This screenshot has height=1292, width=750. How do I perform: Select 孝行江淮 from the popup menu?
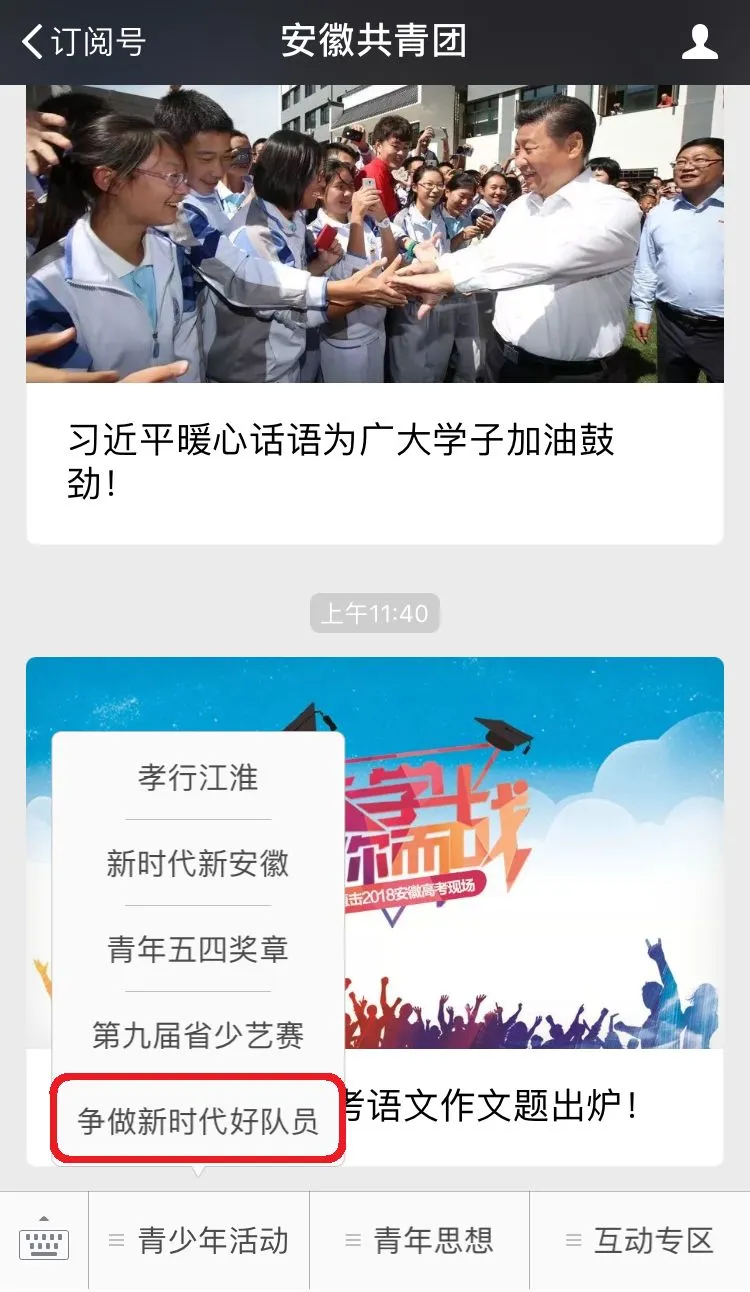point(198,778)
